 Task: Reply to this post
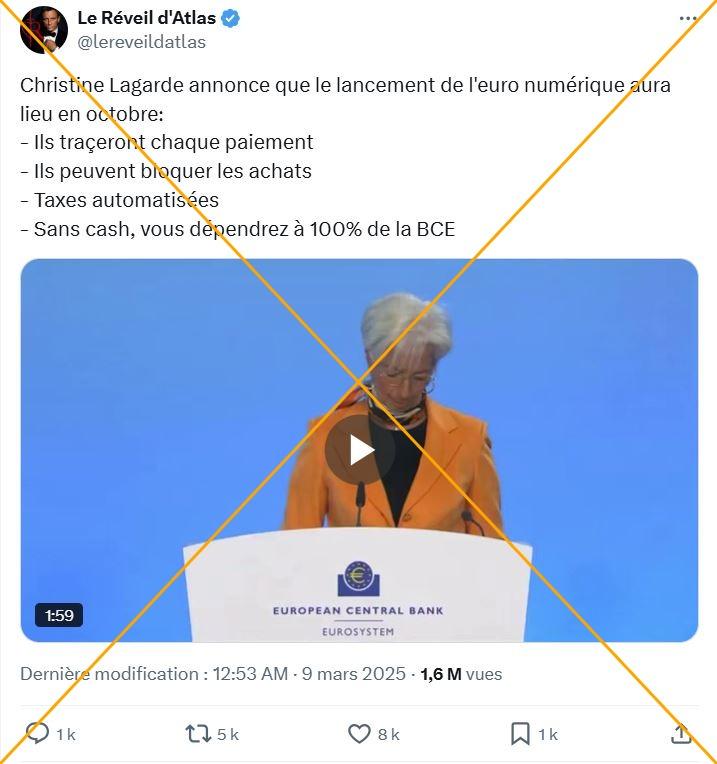[37, 734]
